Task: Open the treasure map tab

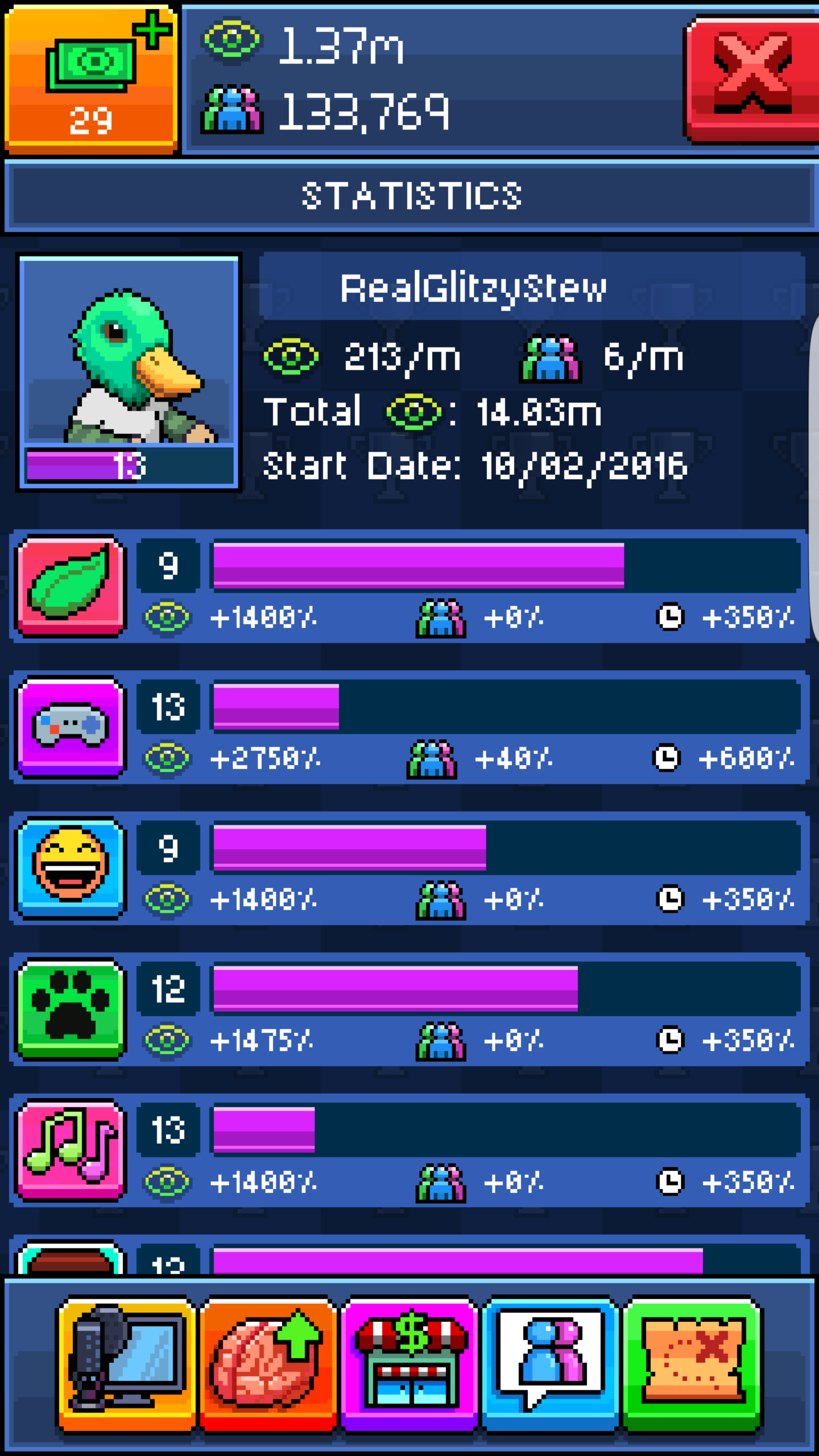Action: click(x=692, y=1364)
